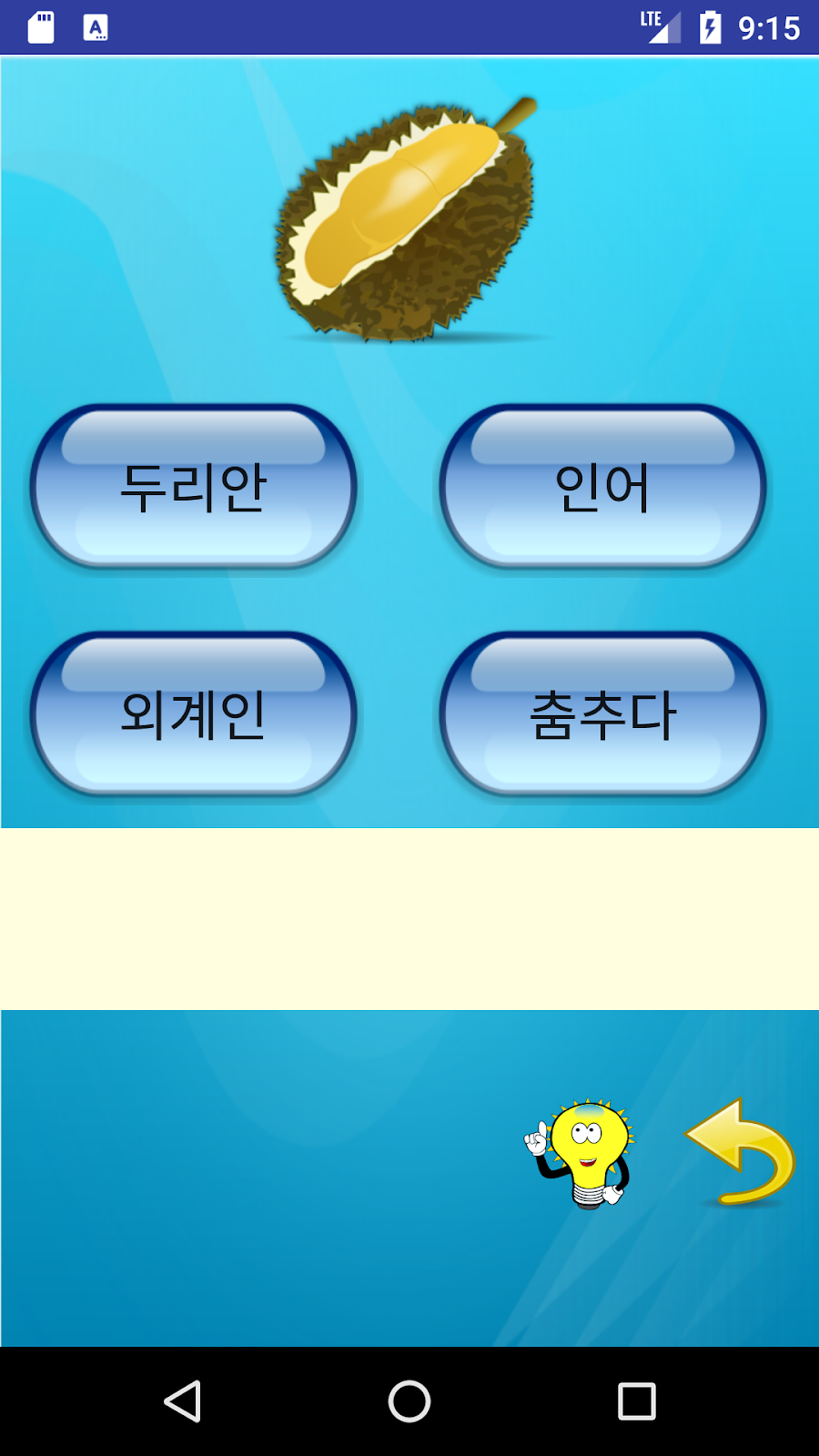Image resolution: width=819 pixels, height=1456 pixels.
Task: Go to the home screen
Action: pos(409,1401)
